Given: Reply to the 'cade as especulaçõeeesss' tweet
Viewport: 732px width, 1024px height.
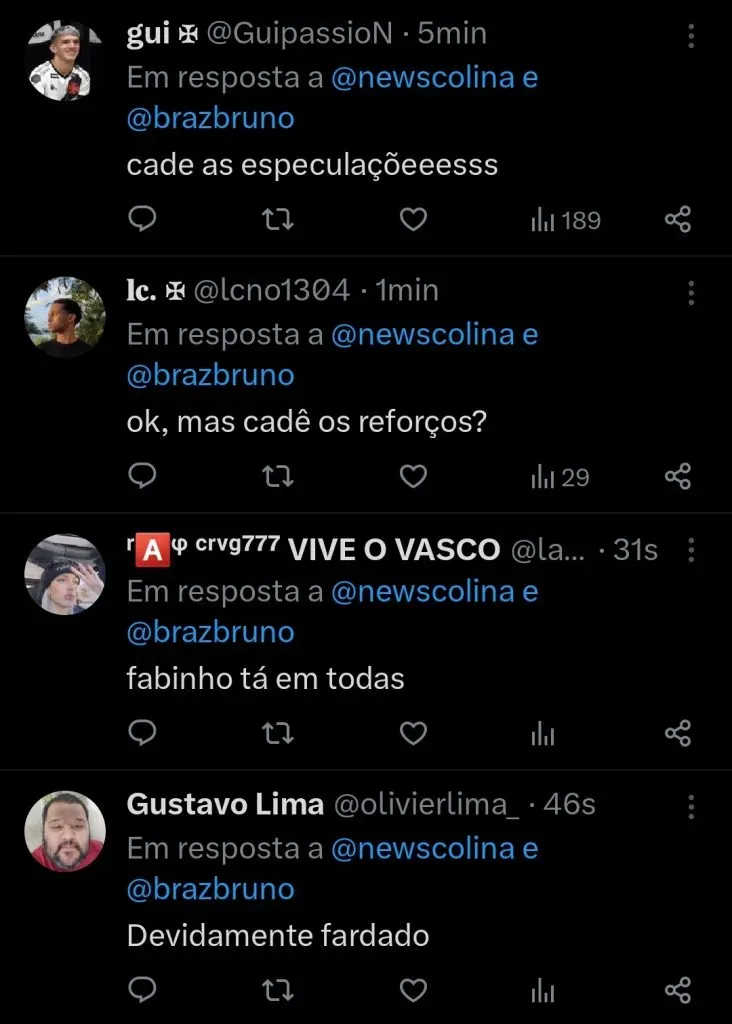Looking at the screenshot, I should [143, 219].
